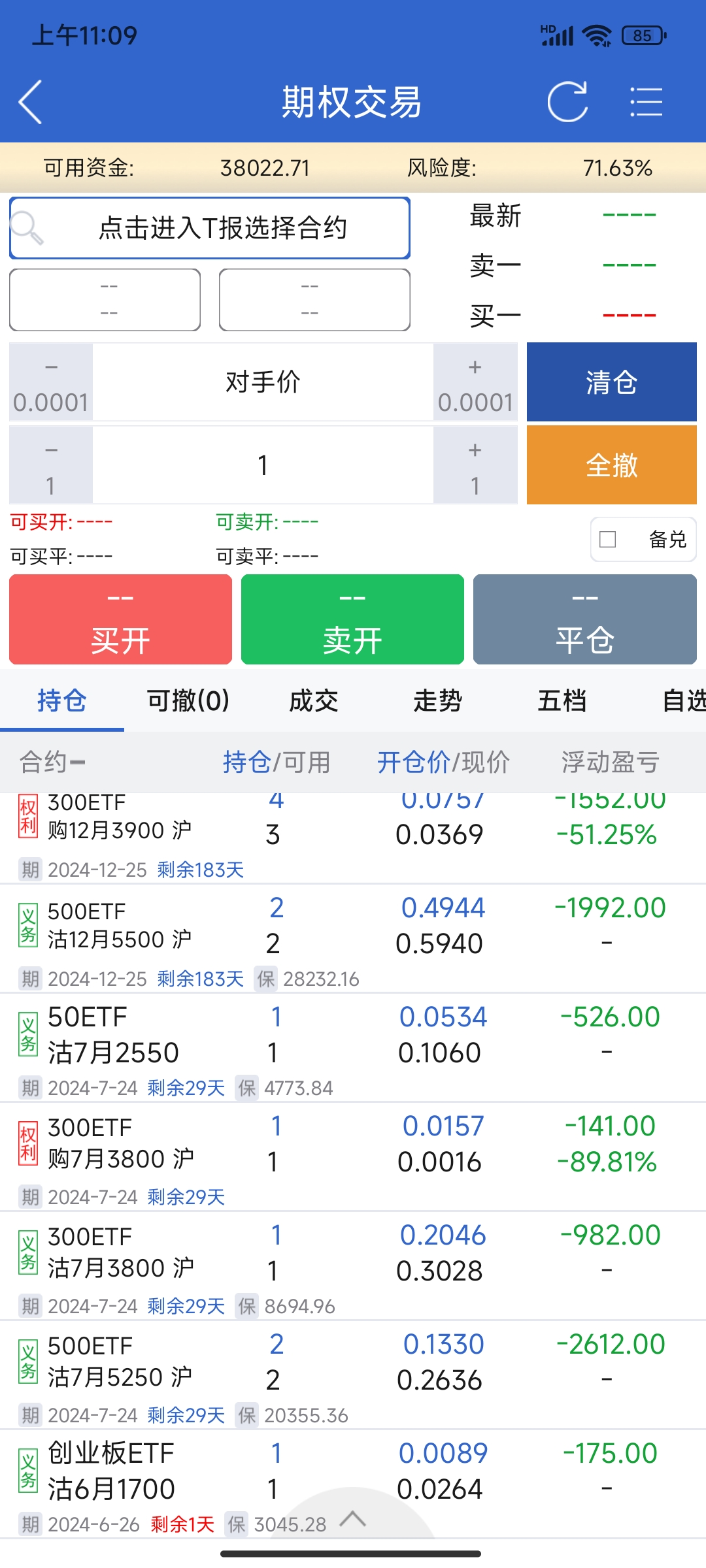The image size is (706, 1568).
Task: Tap the 平仓 button
Action: 584,619
